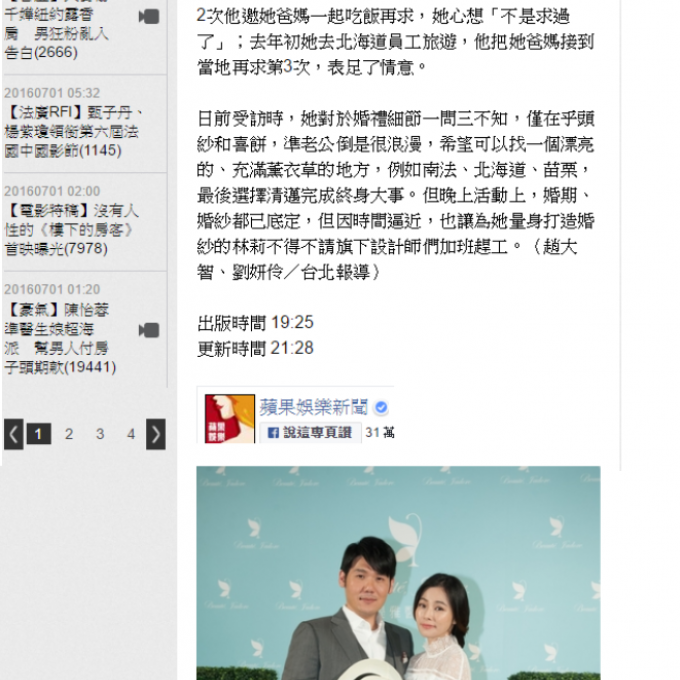Like the 蘋果娛樂新聞 Facebook page
The height and width of the screenshot is (680, 680).
coord(309,432)
